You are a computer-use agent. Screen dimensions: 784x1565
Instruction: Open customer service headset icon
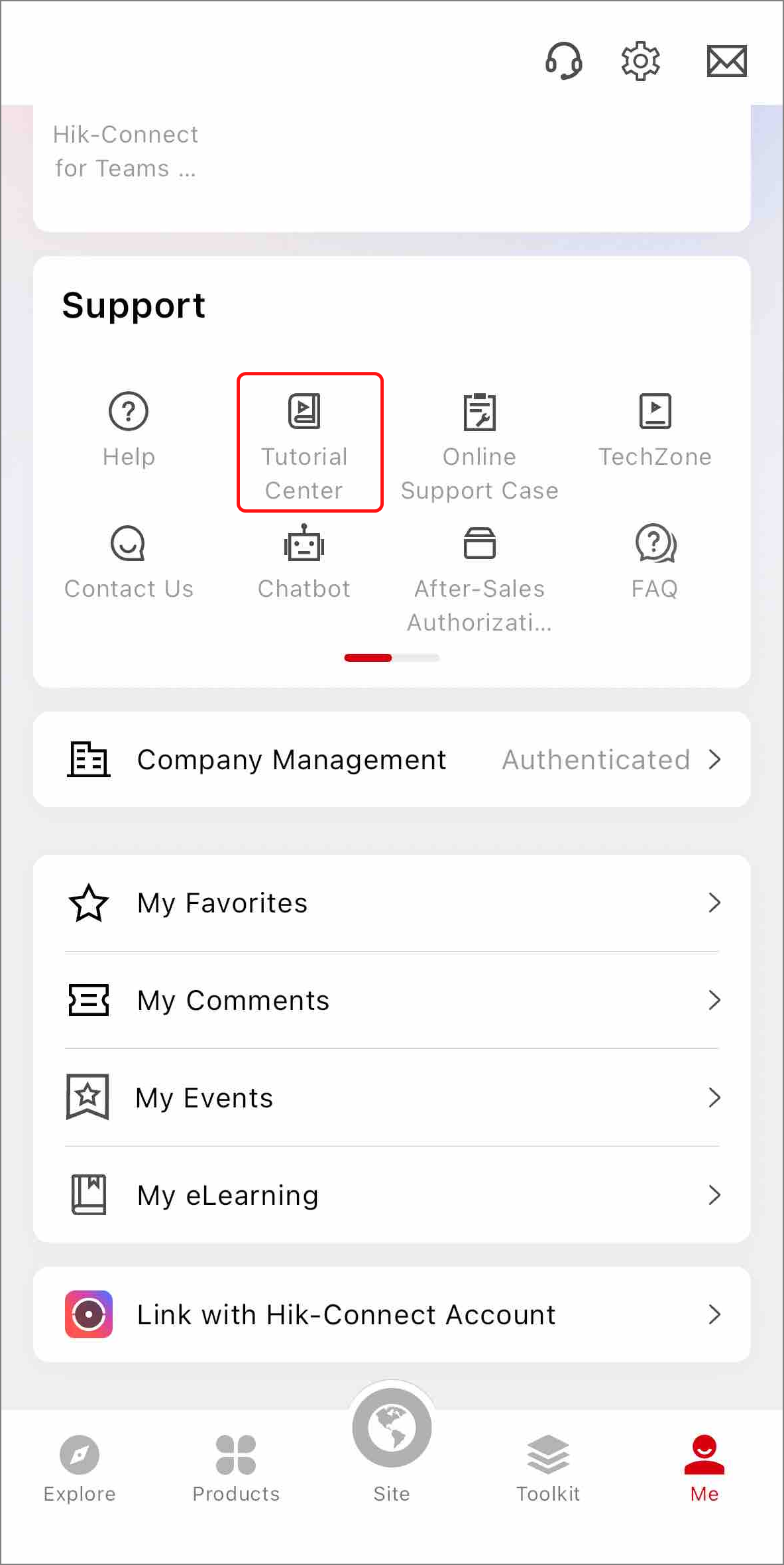pyautogui.click(x=564, y=61)
